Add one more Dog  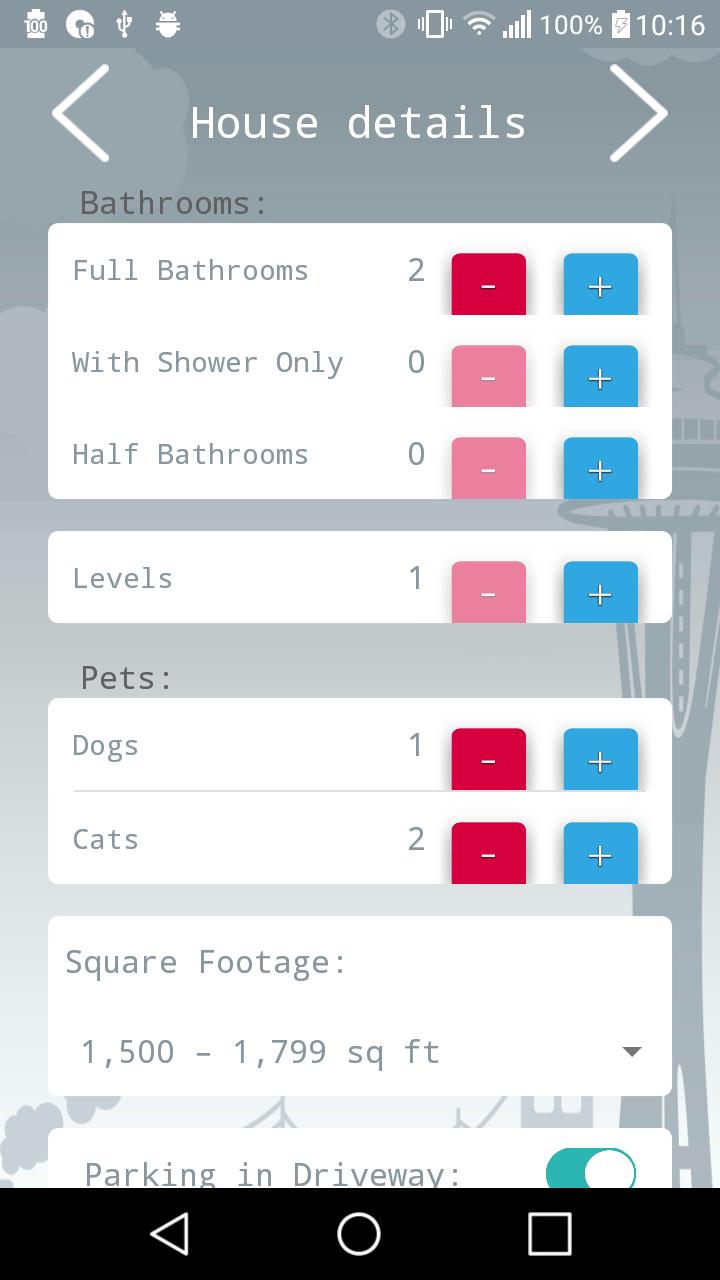[600, 760]
